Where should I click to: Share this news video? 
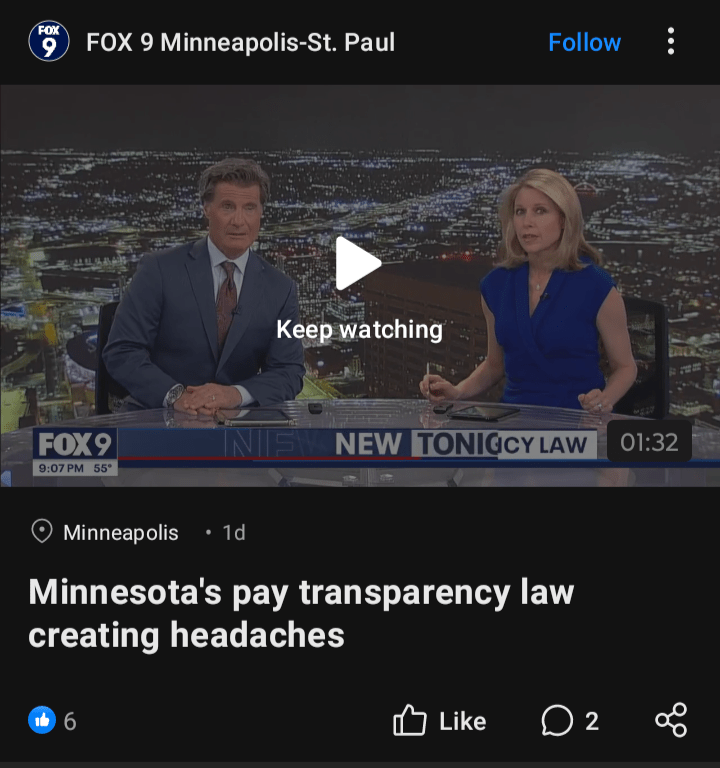671,721
